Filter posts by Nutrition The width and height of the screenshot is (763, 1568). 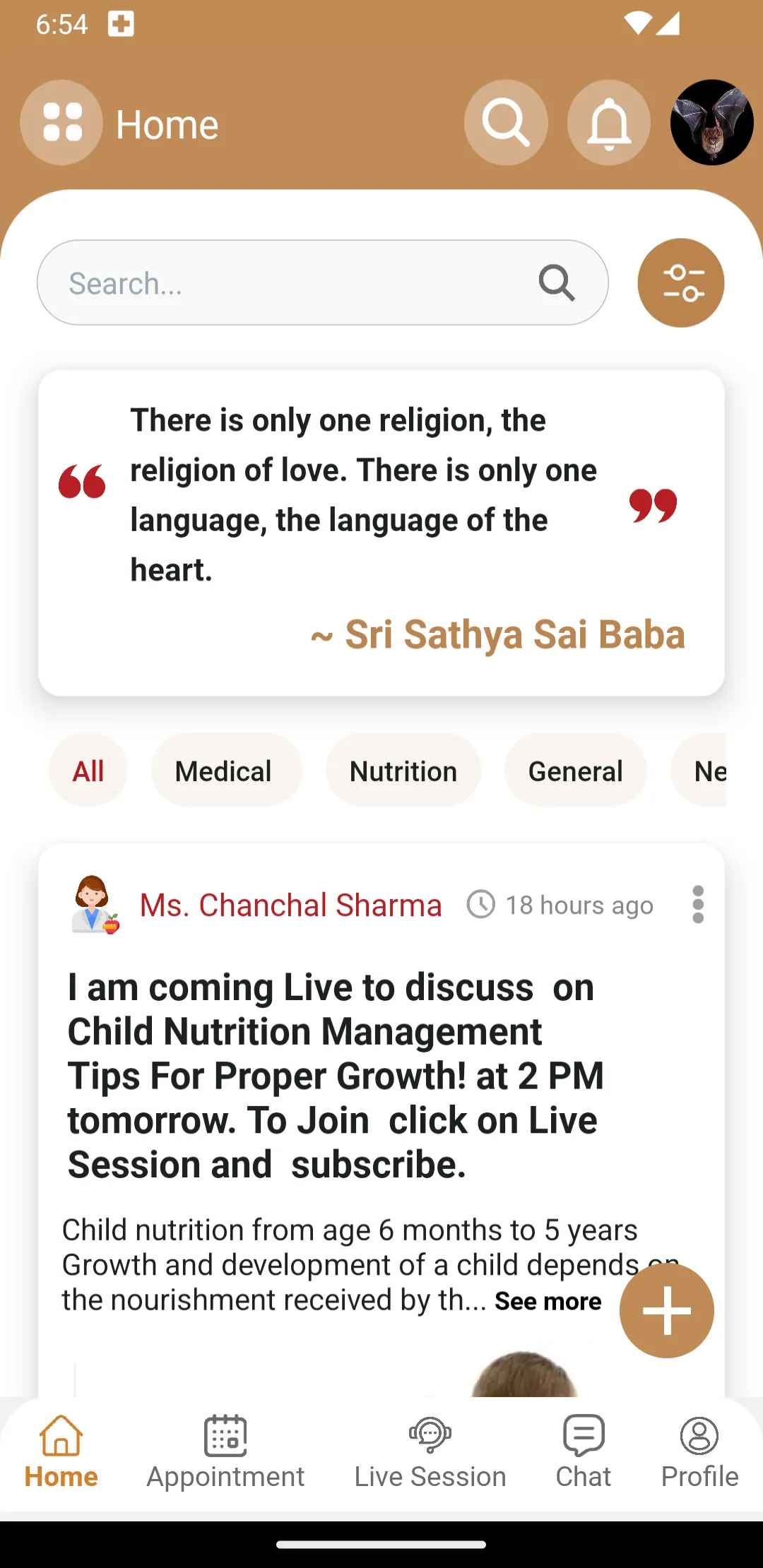pos(403,771)
